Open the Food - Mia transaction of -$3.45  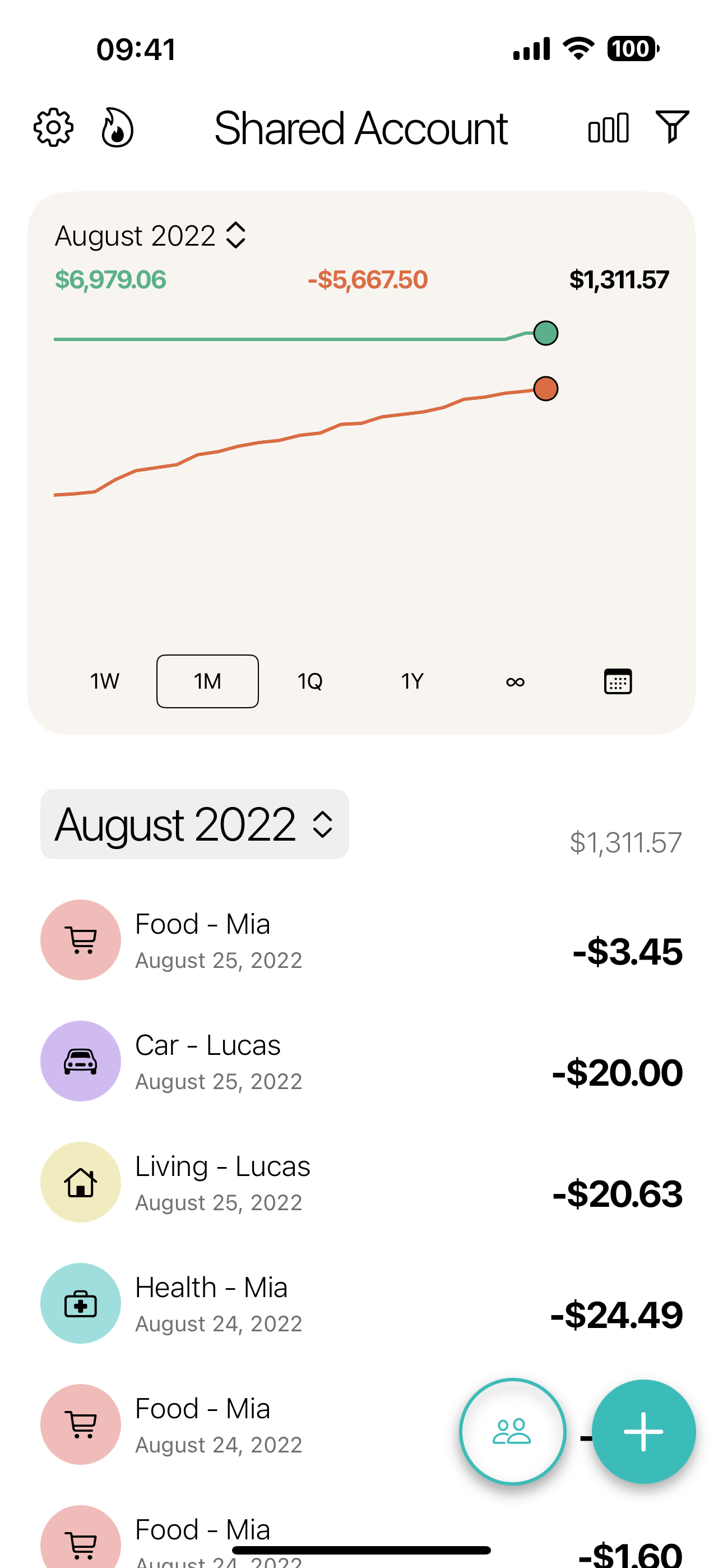361,940
